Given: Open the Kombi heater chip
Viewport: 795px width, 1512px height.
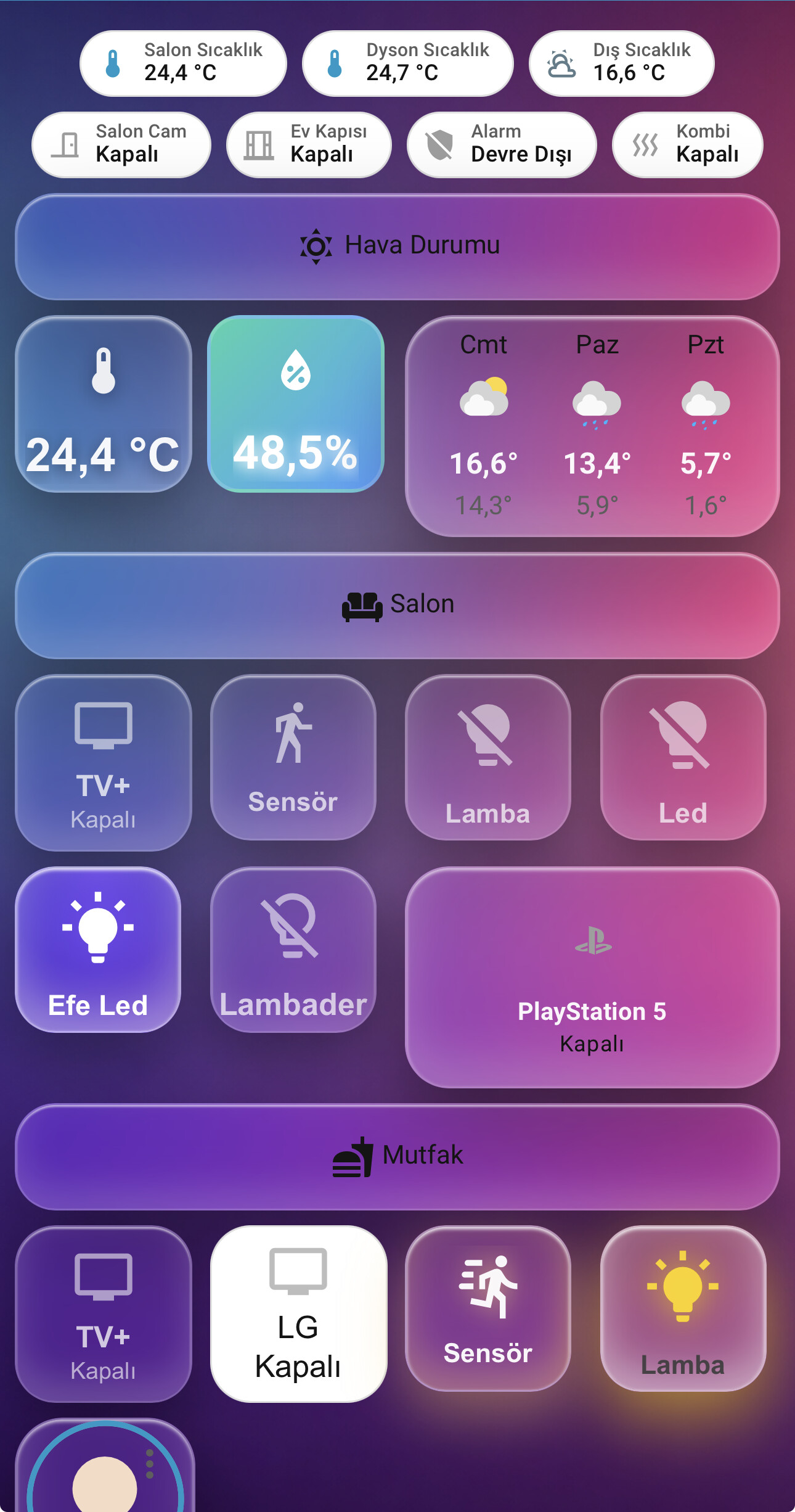Looking at the screenshot, I should tap(687, 145).
